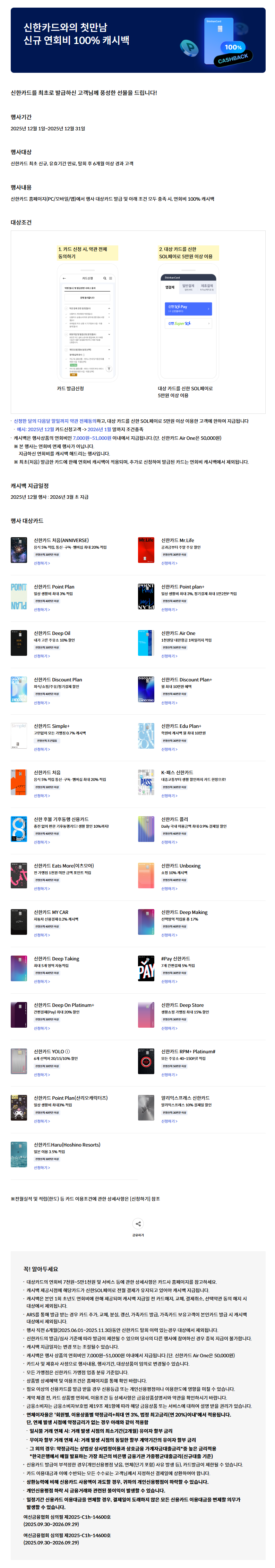Apply for #Pay 신한카드
Image resolution: width=275 pixels, height=1568 pixels.
coord(169,981)
